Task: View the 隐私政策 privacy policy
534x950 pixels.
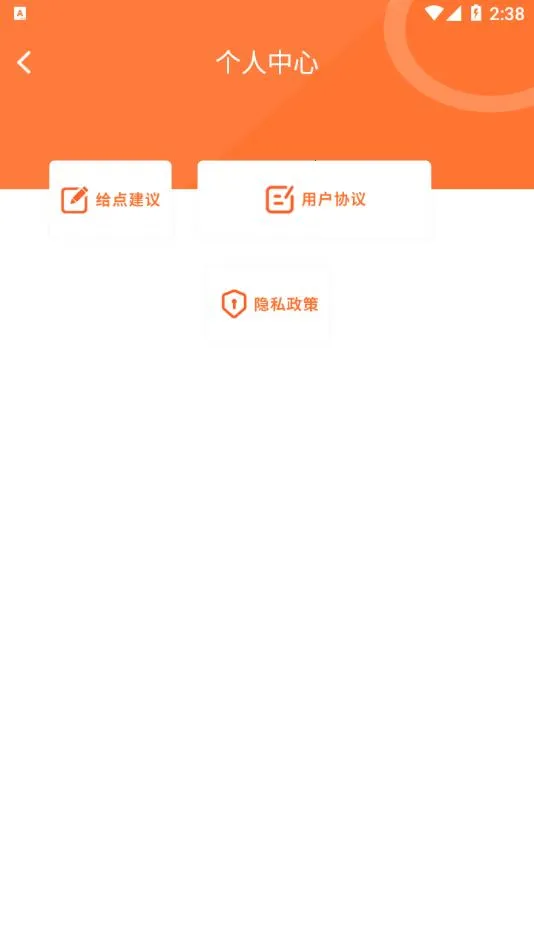Action: click(267, 304)
